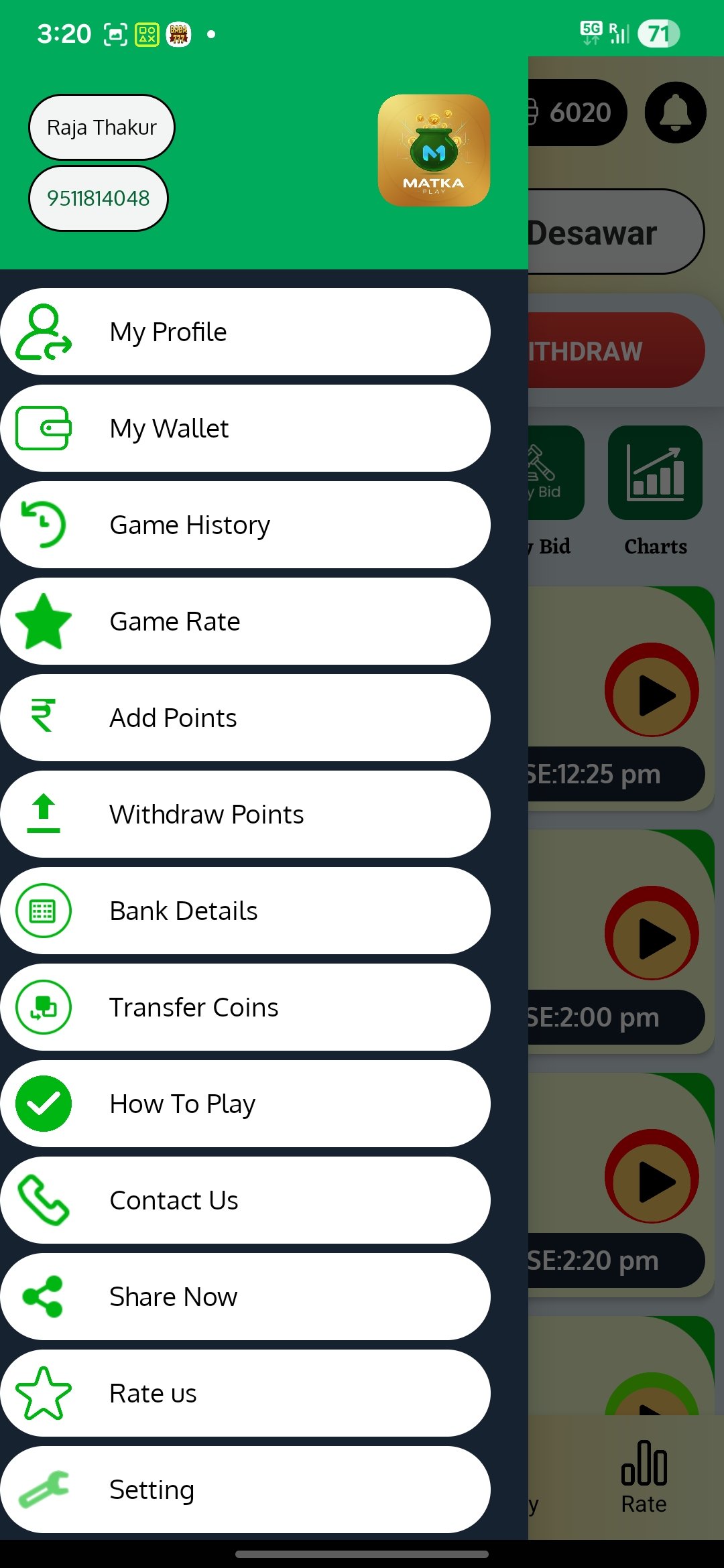Tap the play button above 12:25 pm
724x1568 pixels.
[x=652, y=690]
